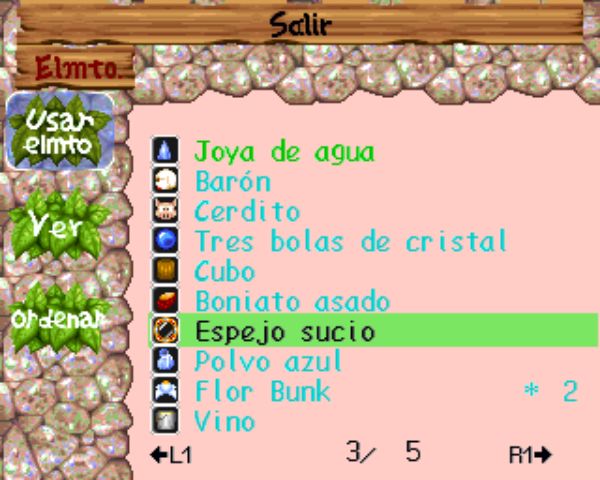Screen dimensions: 600x480
Task: Select the Cubo item
Action: (x=225, y=272)
